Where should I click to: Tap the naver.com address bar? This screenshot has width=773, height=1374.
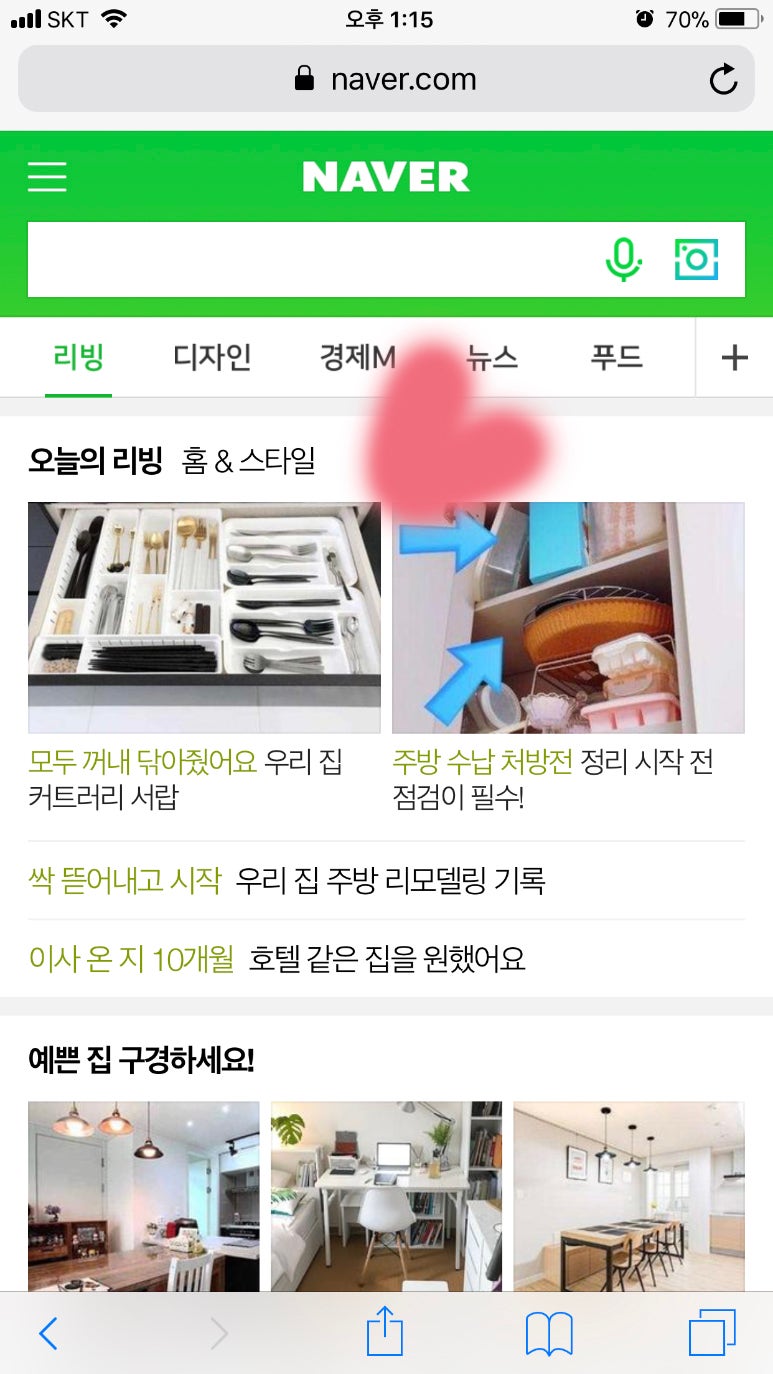(385, 80)
